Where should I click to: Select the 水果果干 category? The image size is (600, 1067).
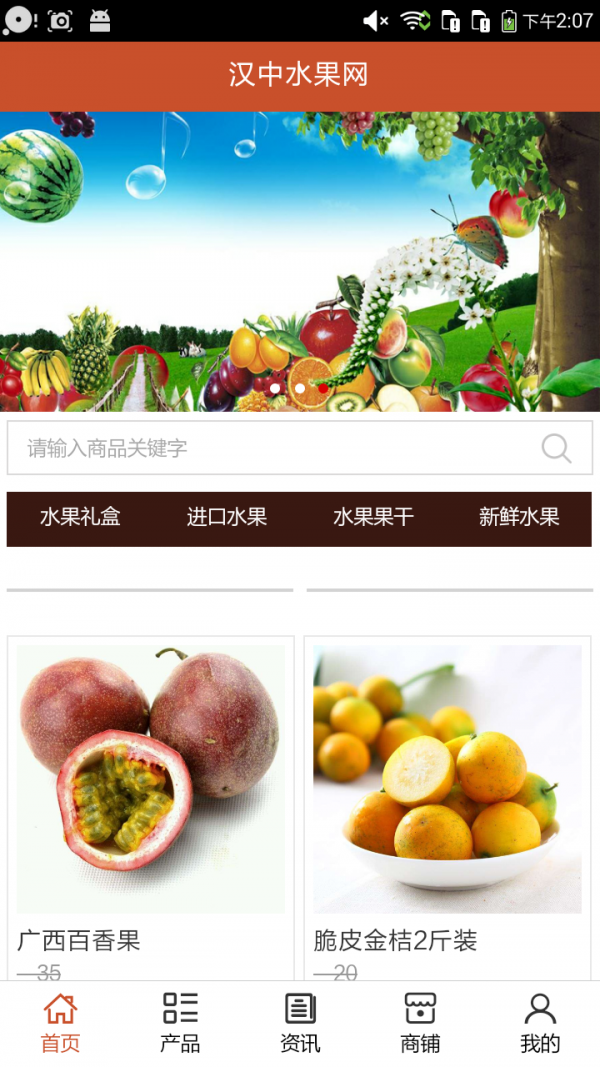click(373, 517)
